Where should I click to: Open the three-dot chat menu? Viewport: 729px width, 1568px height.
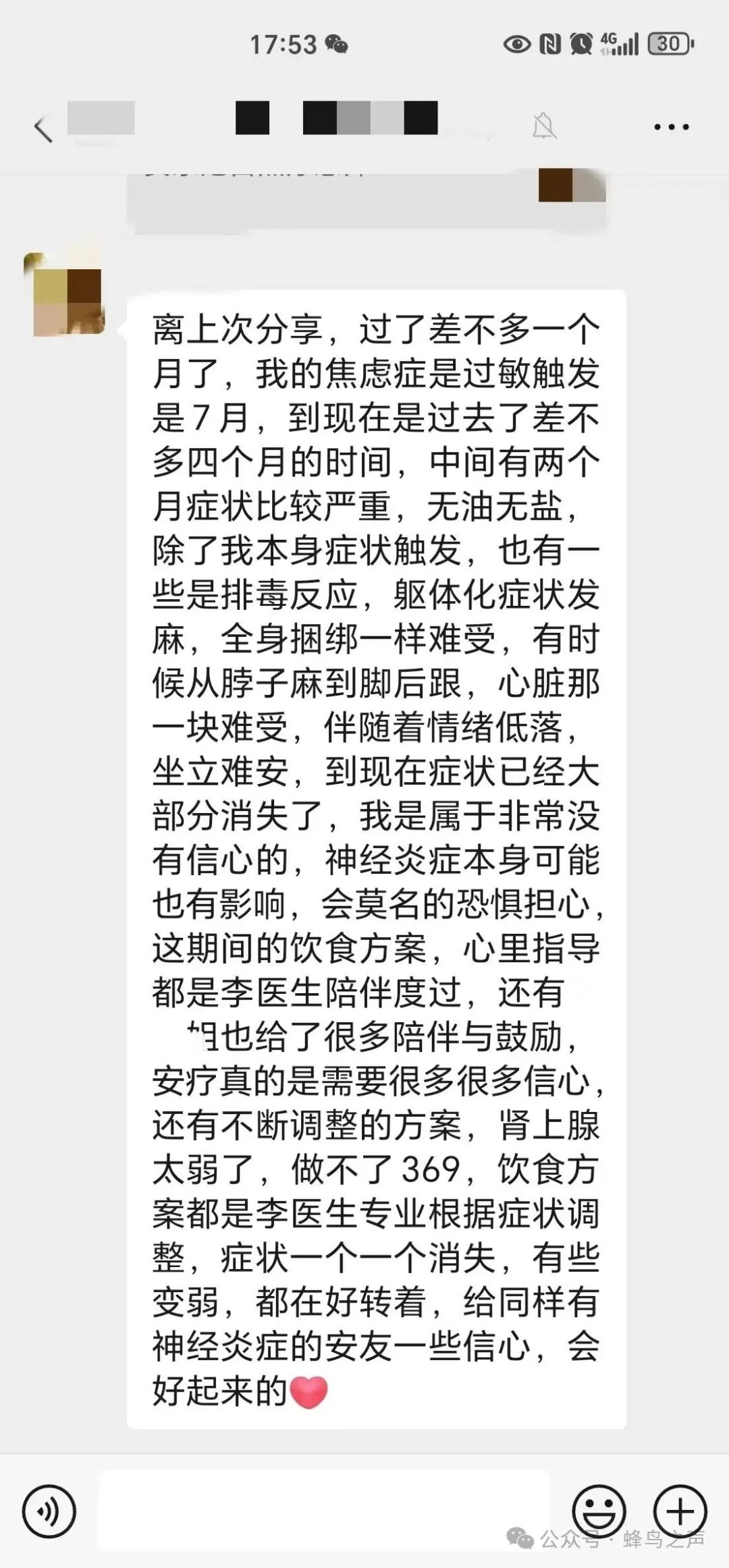pyautogui.click(x=672, y=127)
